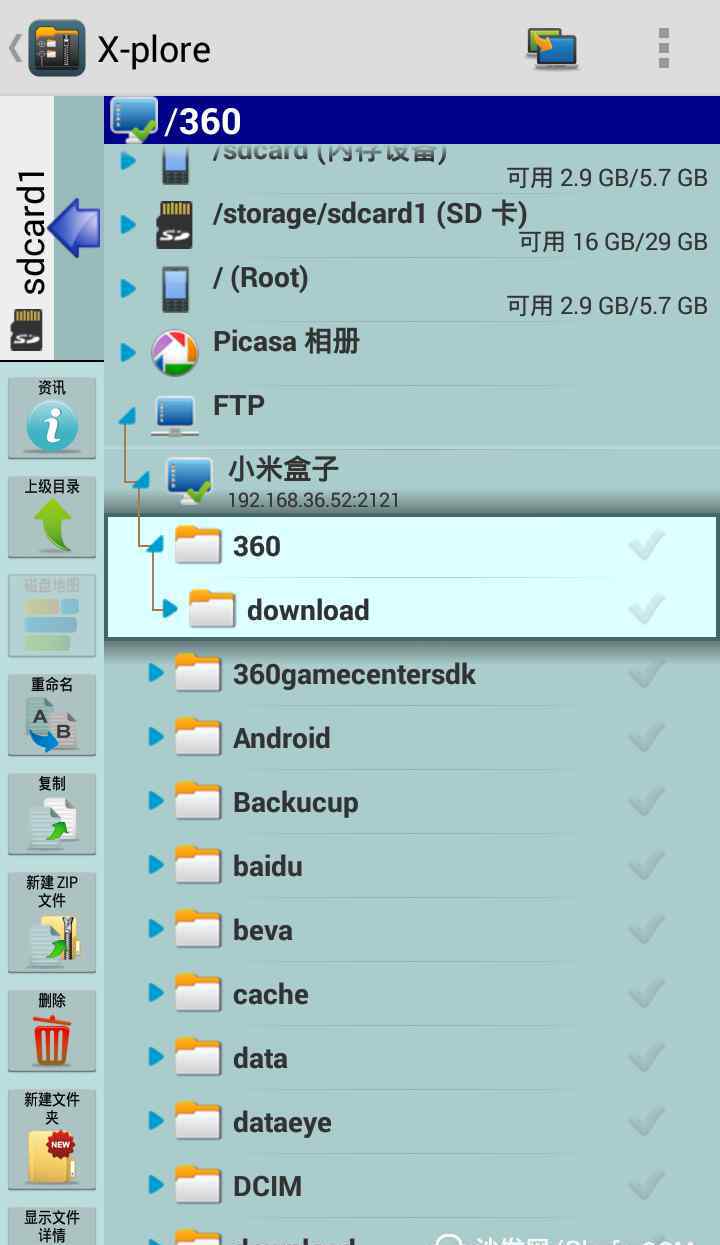Create a new folder with 新建文件夹

[x=52, y=1138]
